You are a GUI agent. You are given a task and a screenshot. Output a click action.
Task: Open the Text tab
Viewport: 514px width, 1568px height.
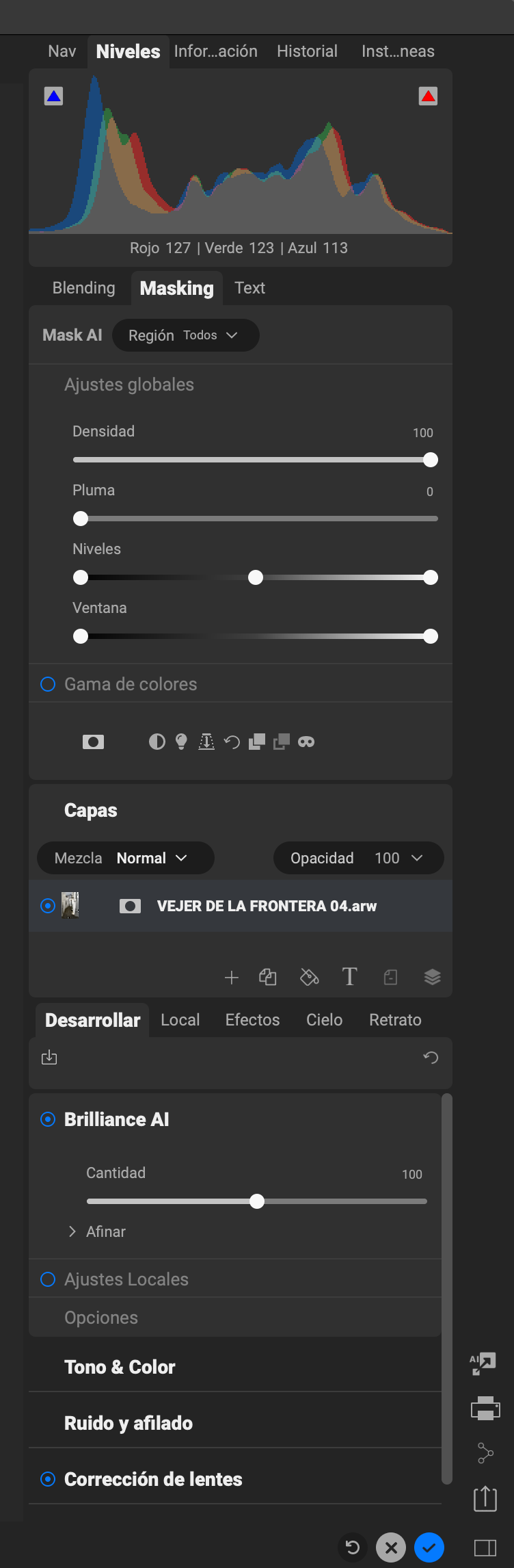pyautogui.click(x=249, y=288)
